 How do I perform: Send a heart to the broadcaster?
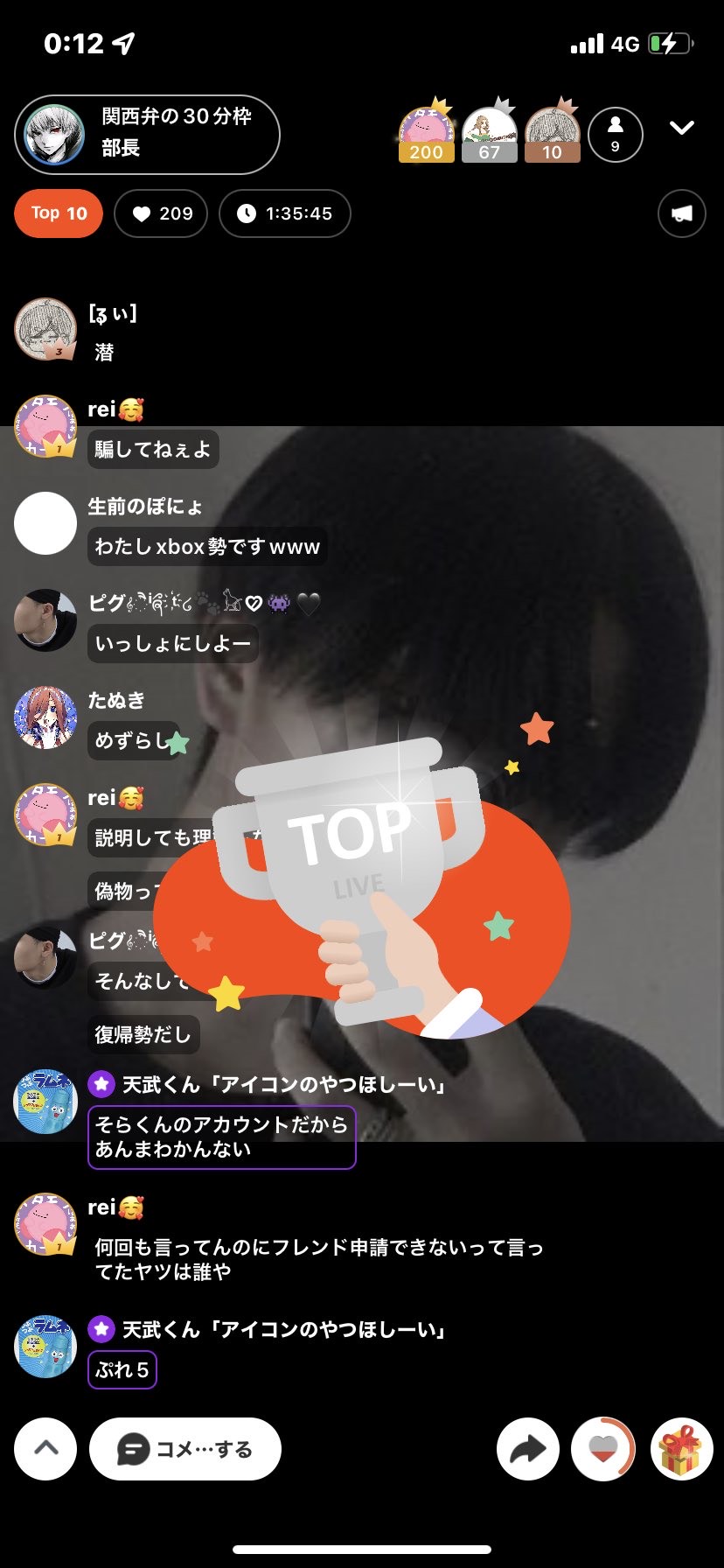(602, 1449)
